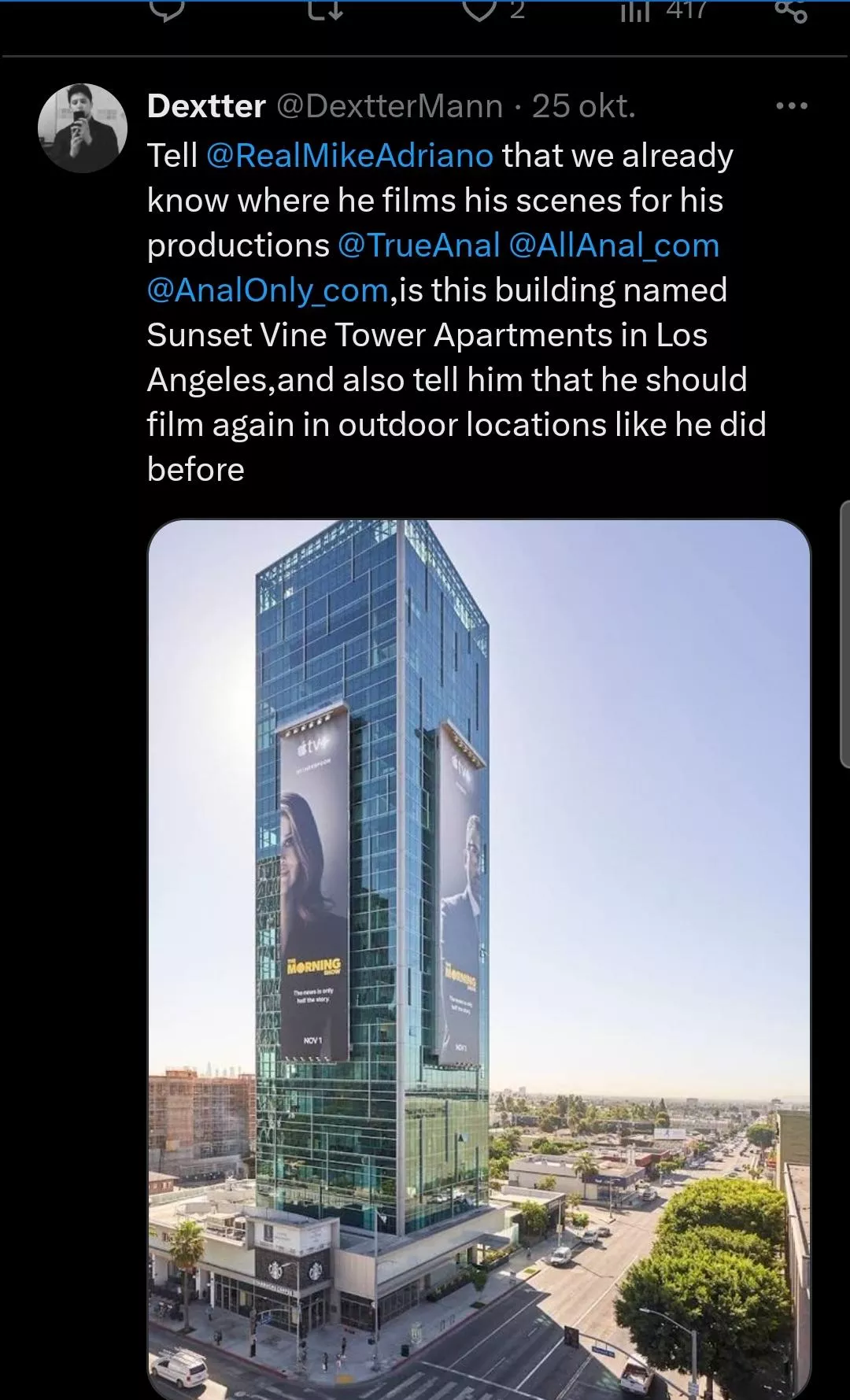This screenshot has width=850, height=1400.
Task: Open the @TrueAnal mention link
Action: tap(418, 246)
